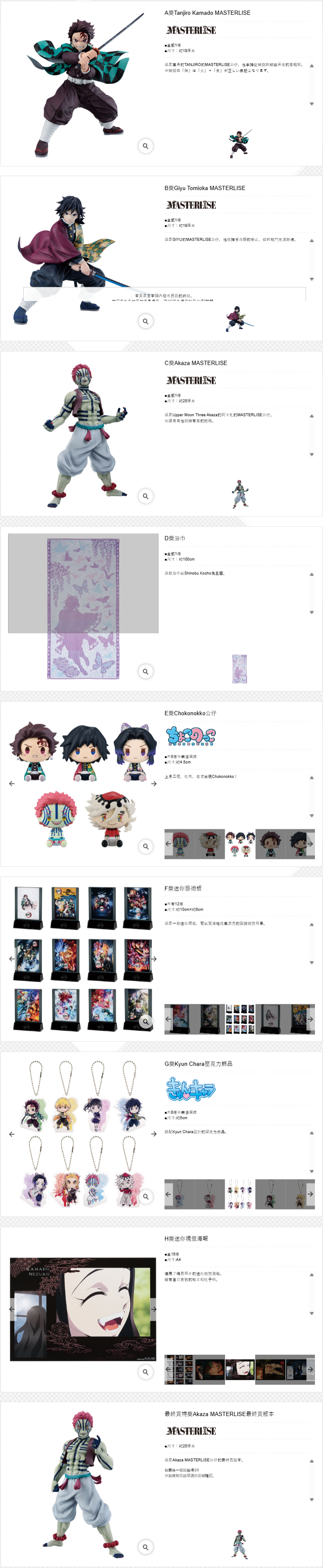Advance the E prize thumbnail strip forward

pyautogui.click(x=309, y=844)
